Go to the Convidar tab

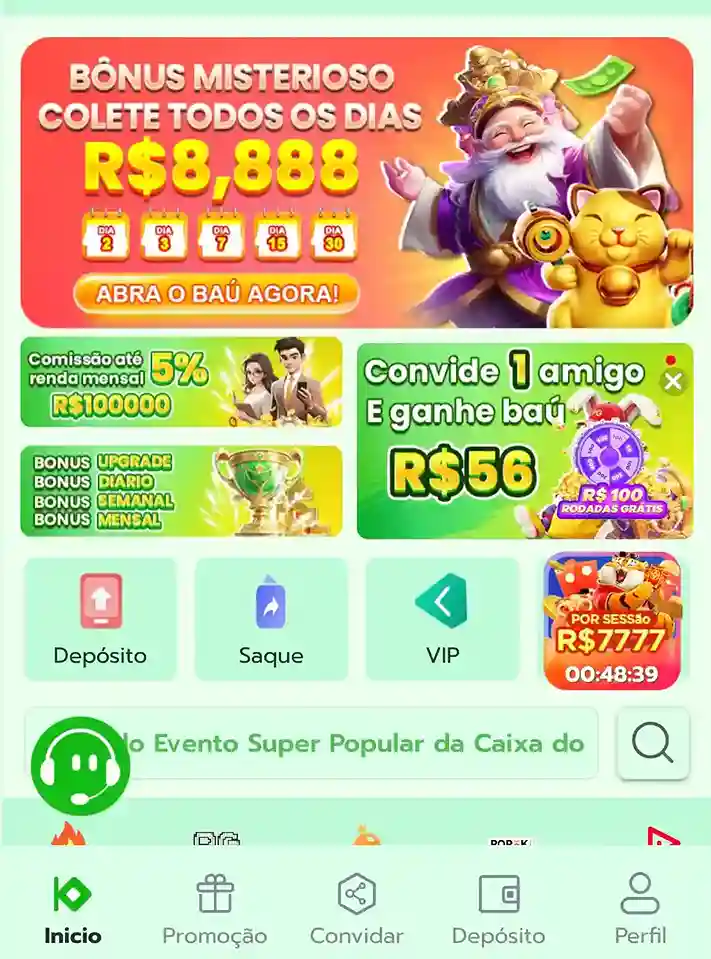pyautogui.click(x=356, y=910)
